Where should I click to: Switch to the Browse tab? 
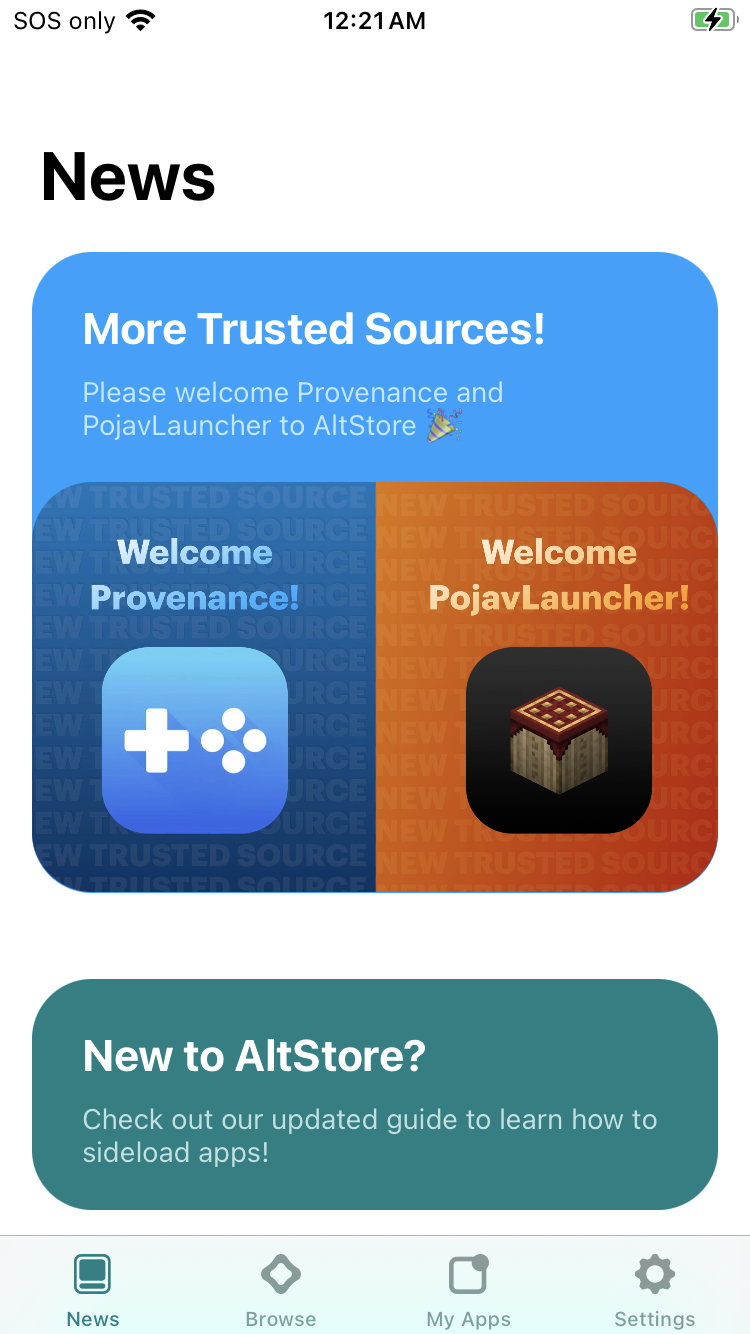tap(281, 1290)
